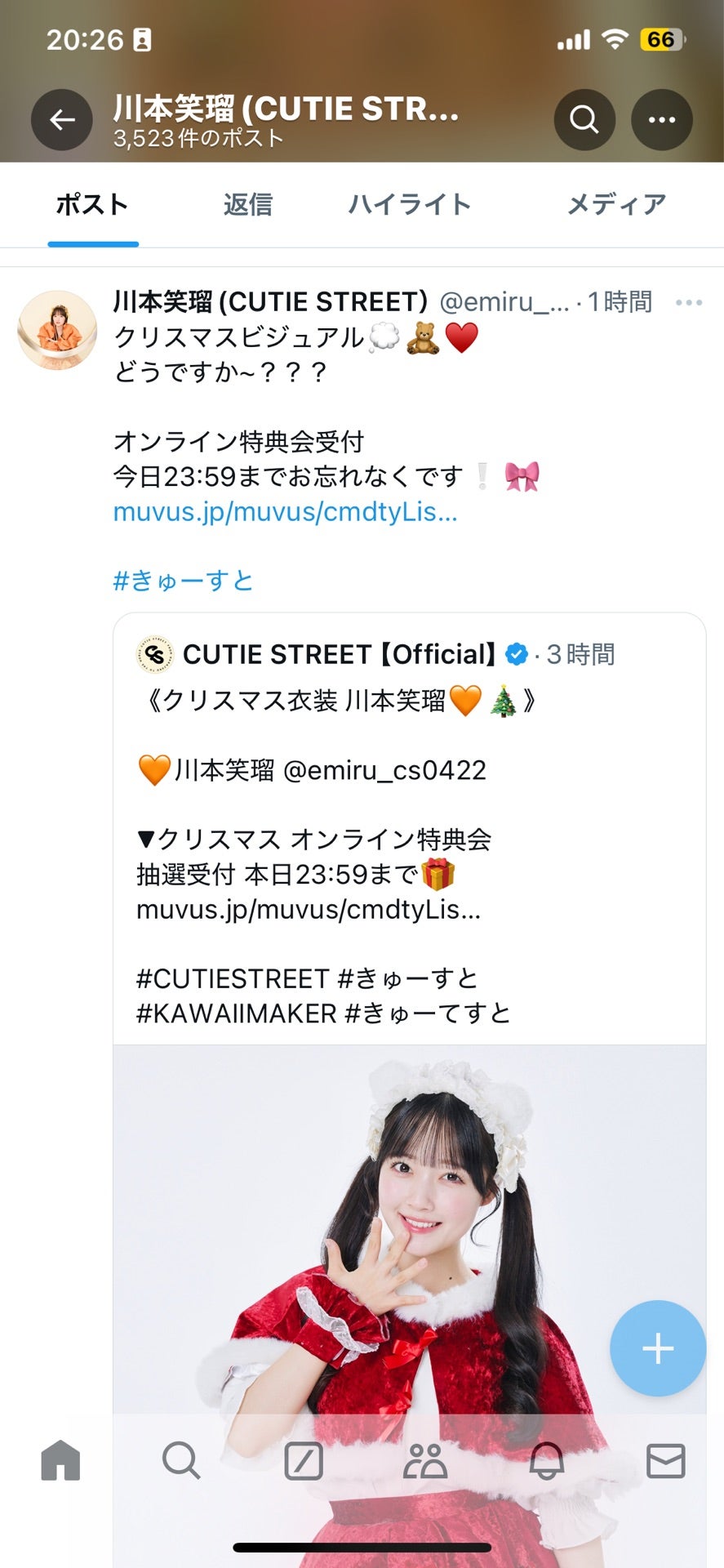Open direct messages envelope

pos(665,1460)
